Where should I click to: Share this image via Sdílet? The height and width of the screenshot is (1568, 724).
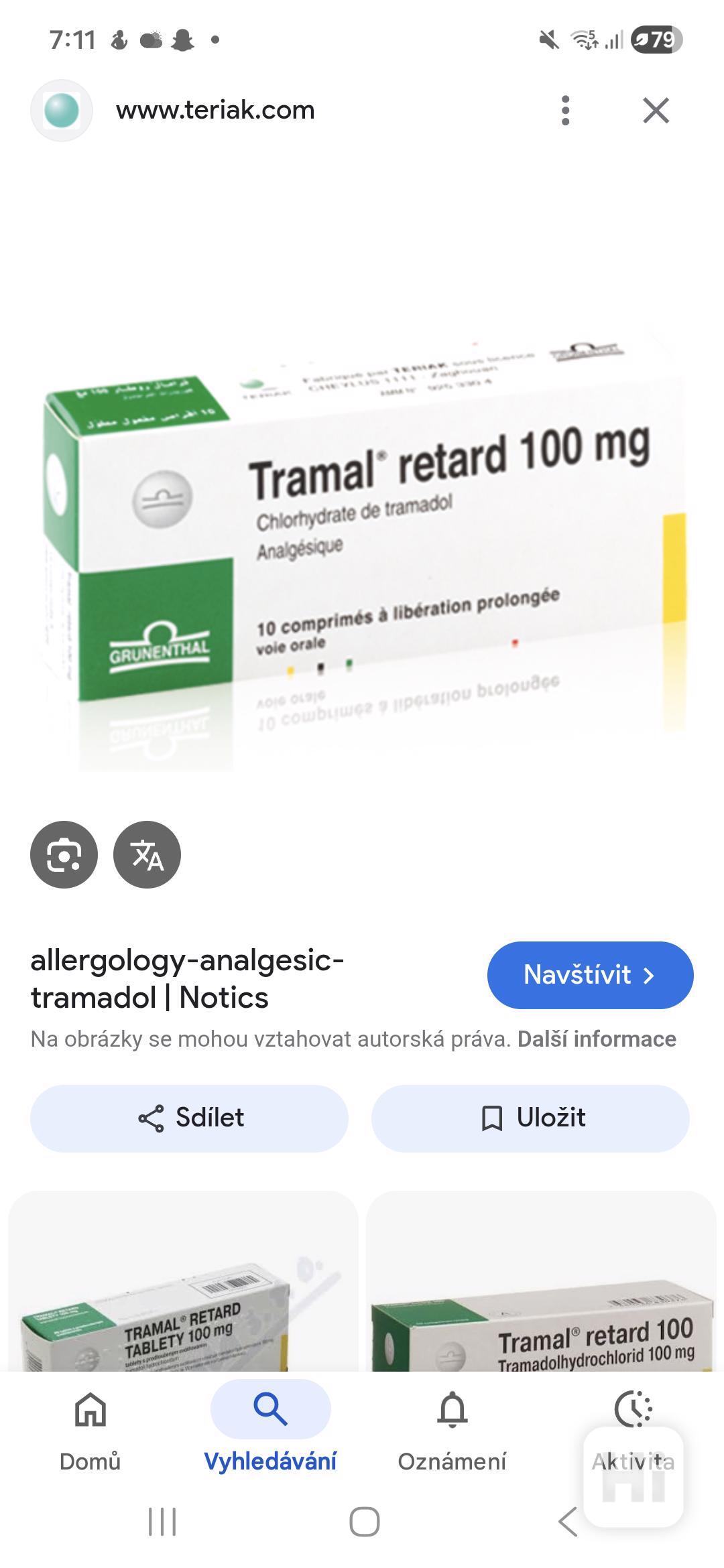click(190, 1118)
